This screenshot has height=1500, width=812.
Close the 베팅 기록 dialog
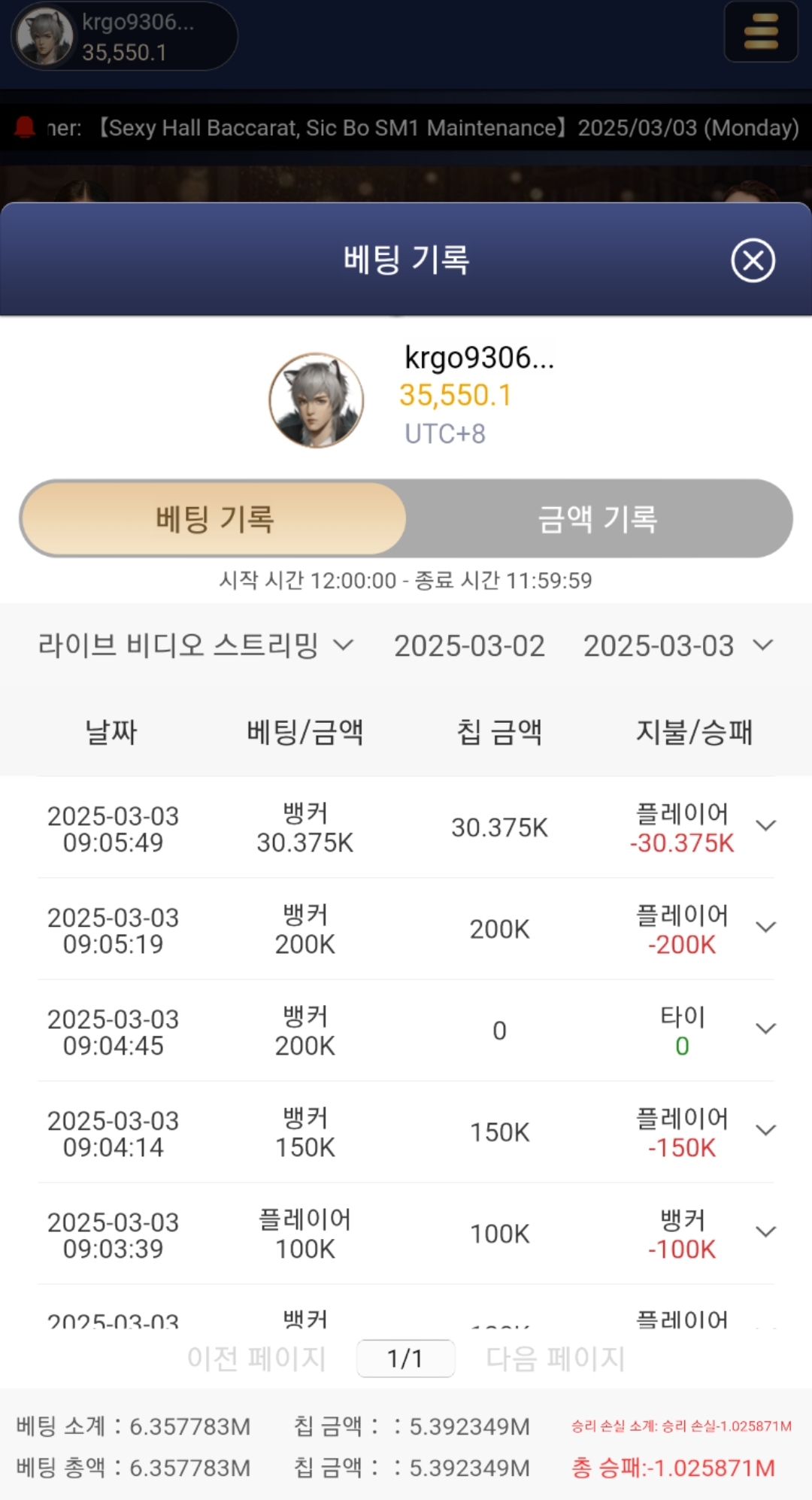click(753, 260)
